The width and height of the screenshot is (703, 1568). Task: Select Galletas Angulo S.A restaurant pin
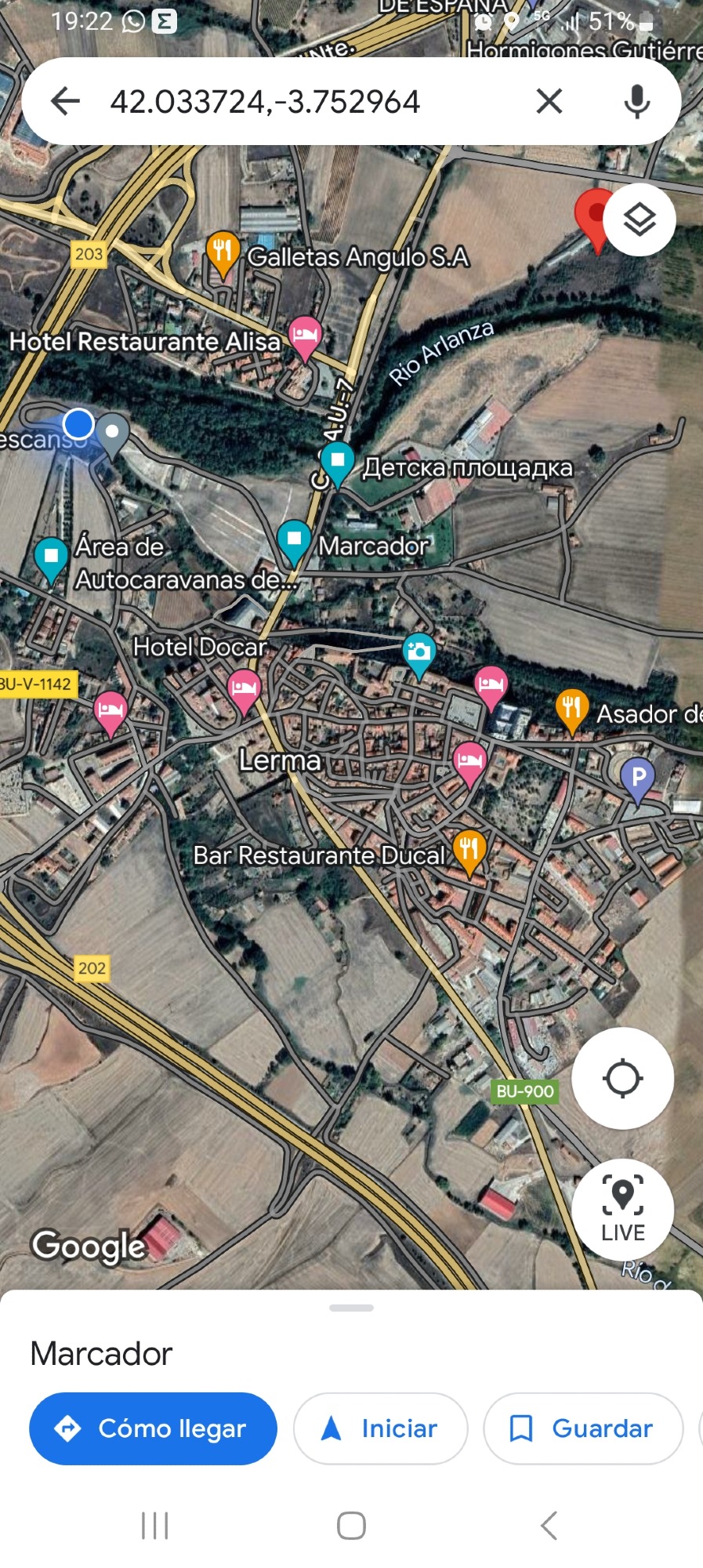point(223,252)
